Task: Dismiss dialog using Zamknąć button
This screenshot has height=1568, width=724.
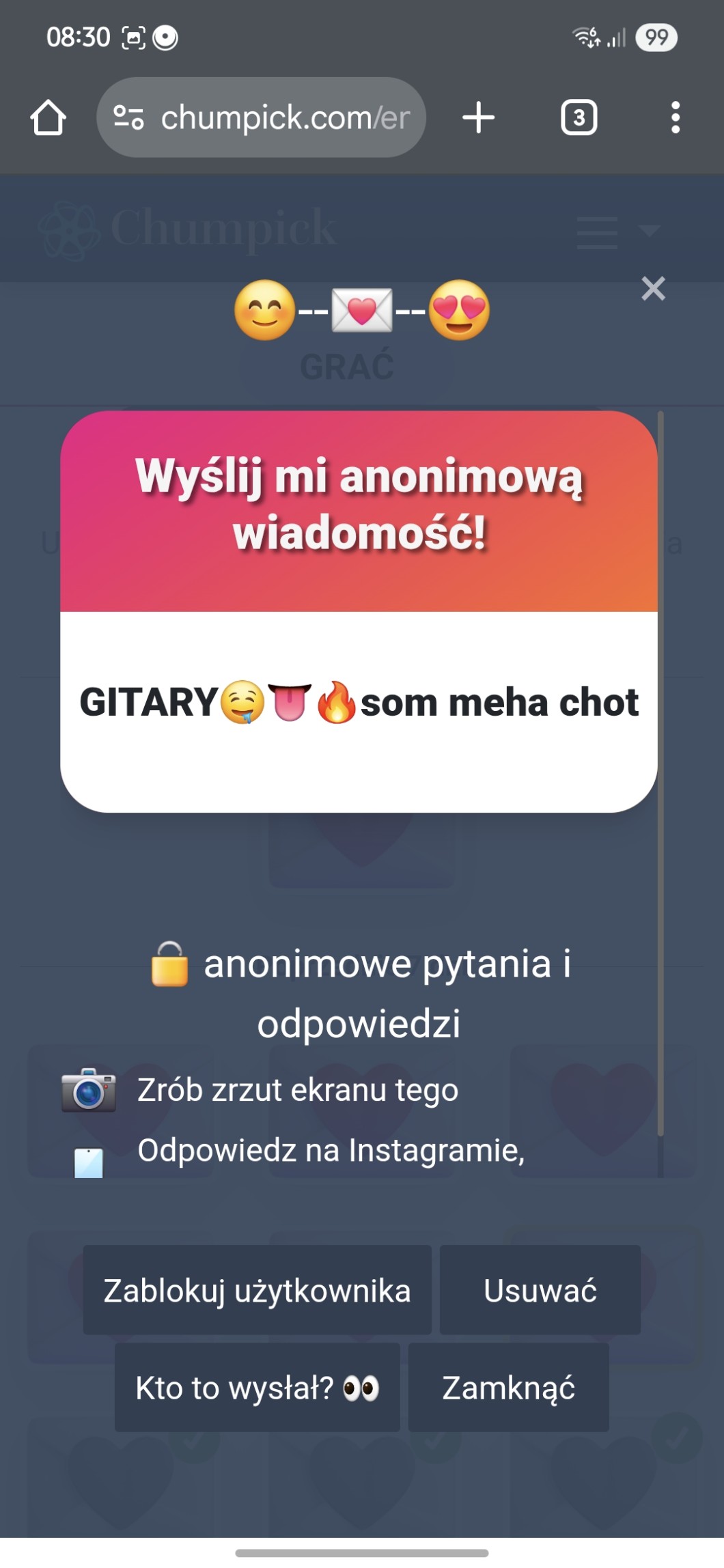Action: pos(508,1388)
